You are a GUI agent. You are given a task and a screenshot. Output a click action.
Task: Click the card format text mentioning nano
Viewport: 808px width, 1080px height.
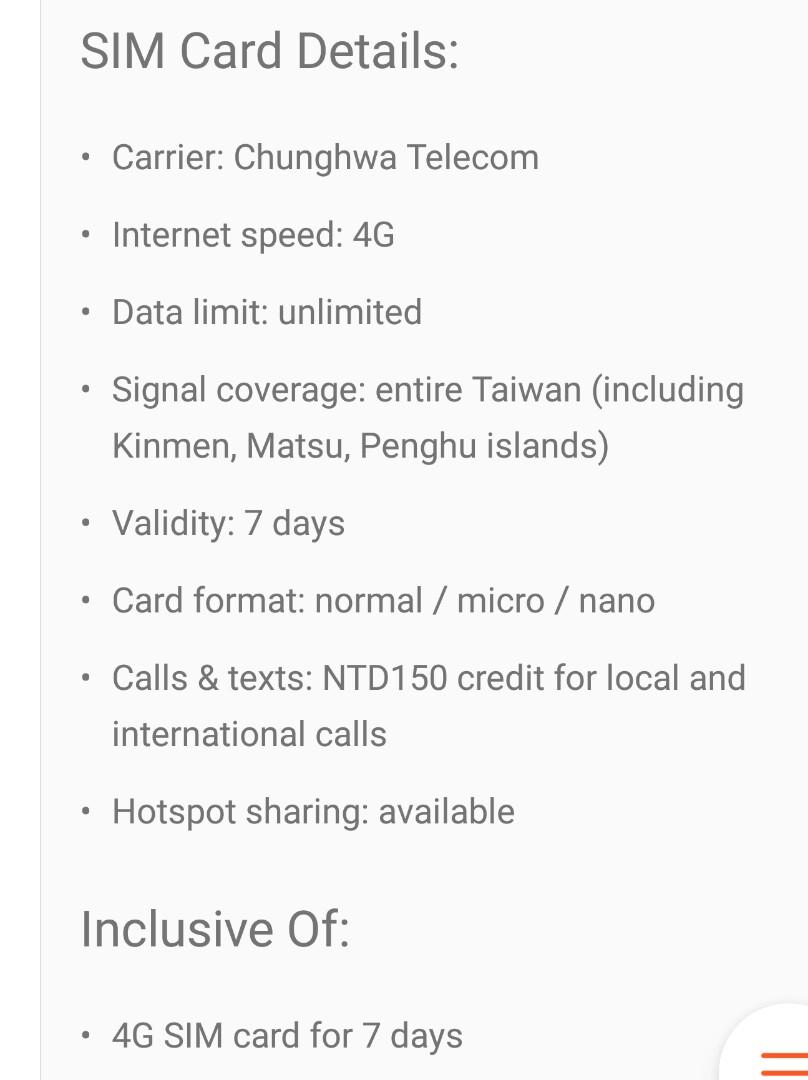click(383, 600)
